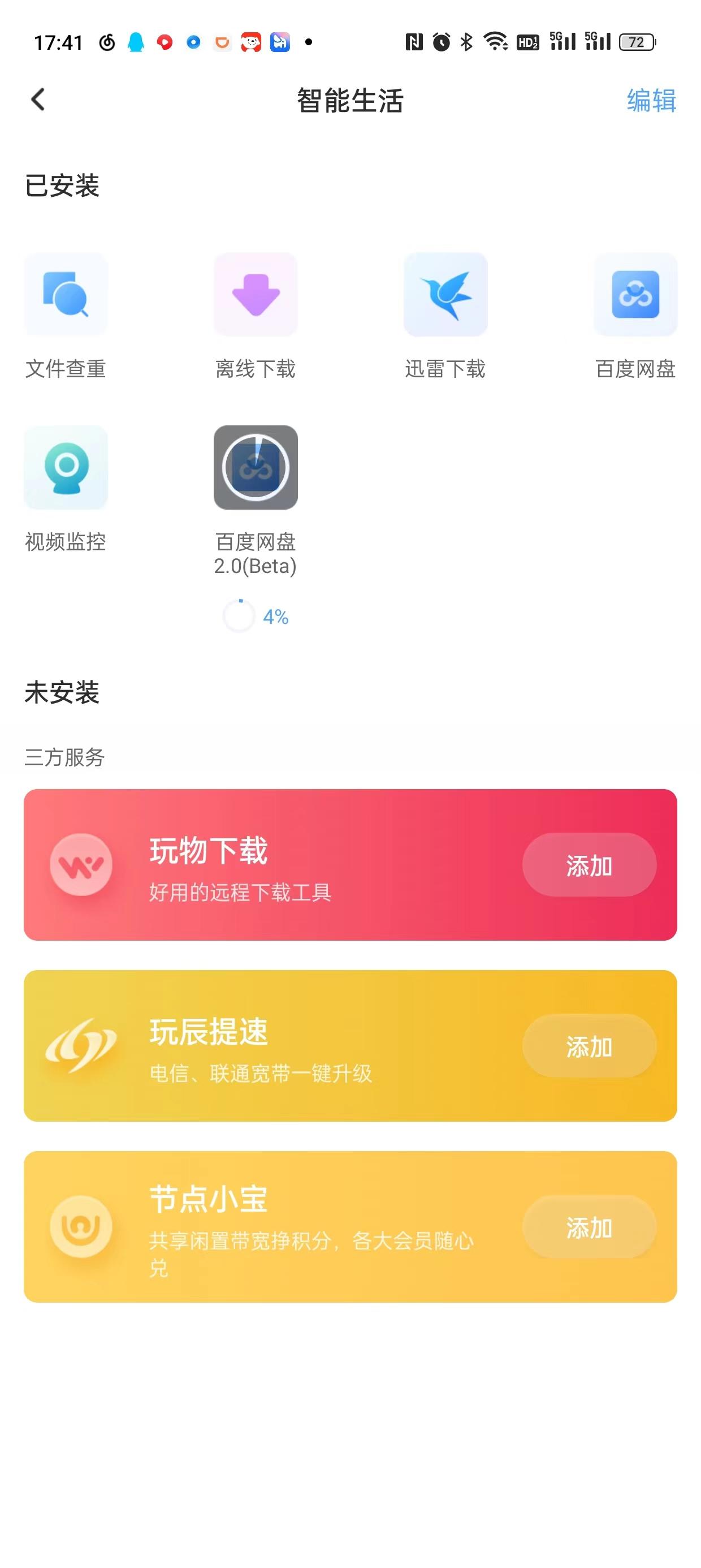This screenshot has width=701, height=1568.
Task: Go back from the 智能生活 page
Action: click(x=38, y=100)
